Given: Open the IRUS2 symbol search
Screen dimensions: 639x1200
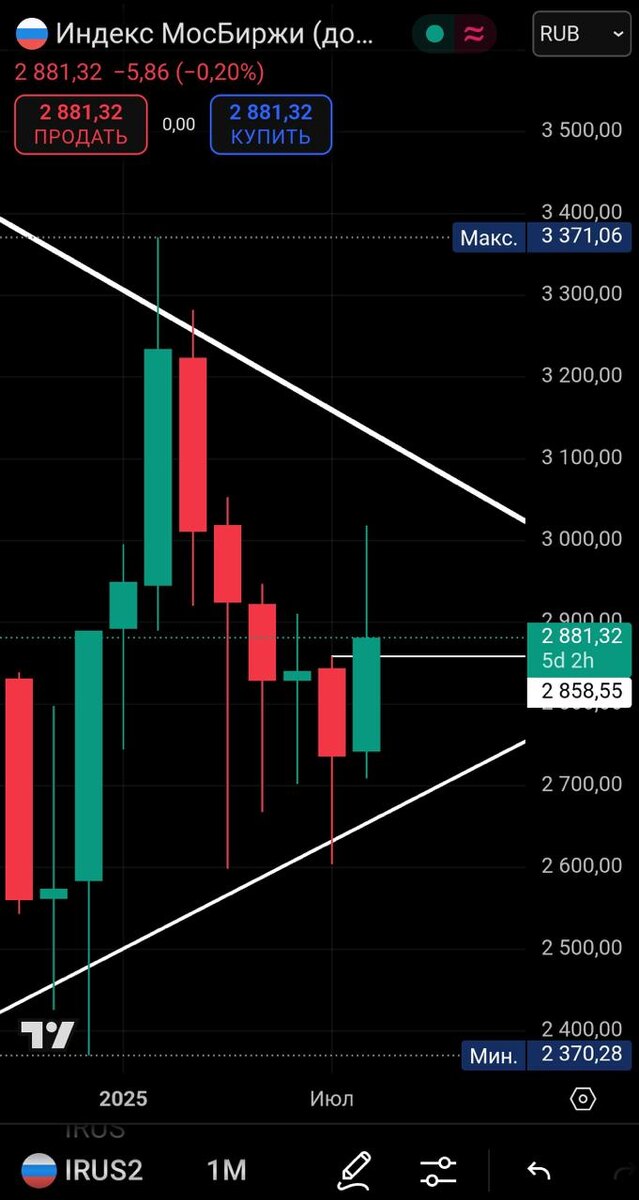Looking at the screenshot, I should coord(84,1169).
